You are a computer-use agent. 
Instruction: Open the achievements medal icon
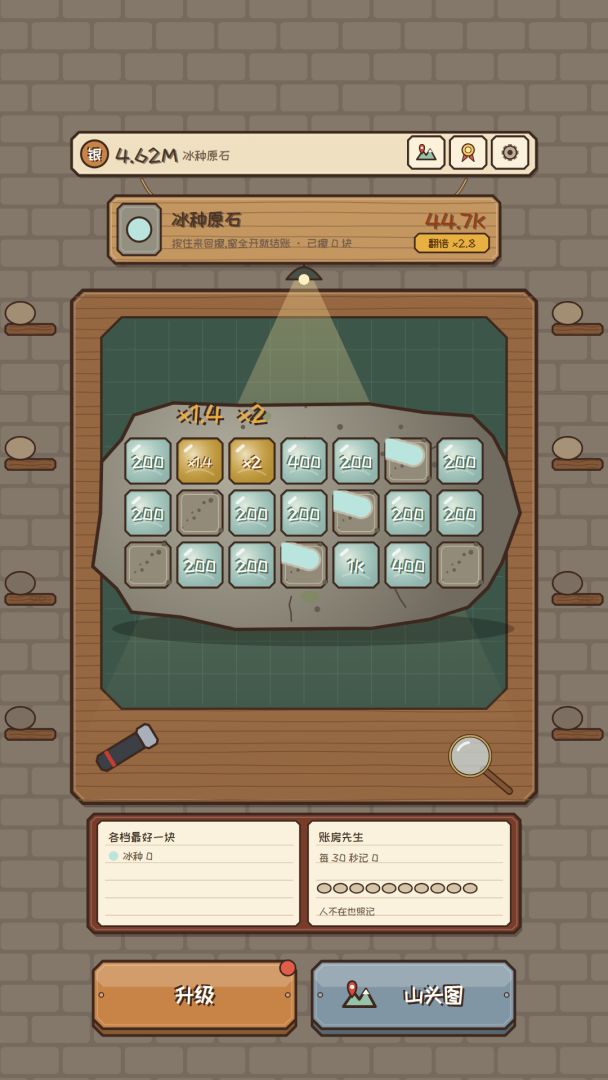click(x=468, y=153)
